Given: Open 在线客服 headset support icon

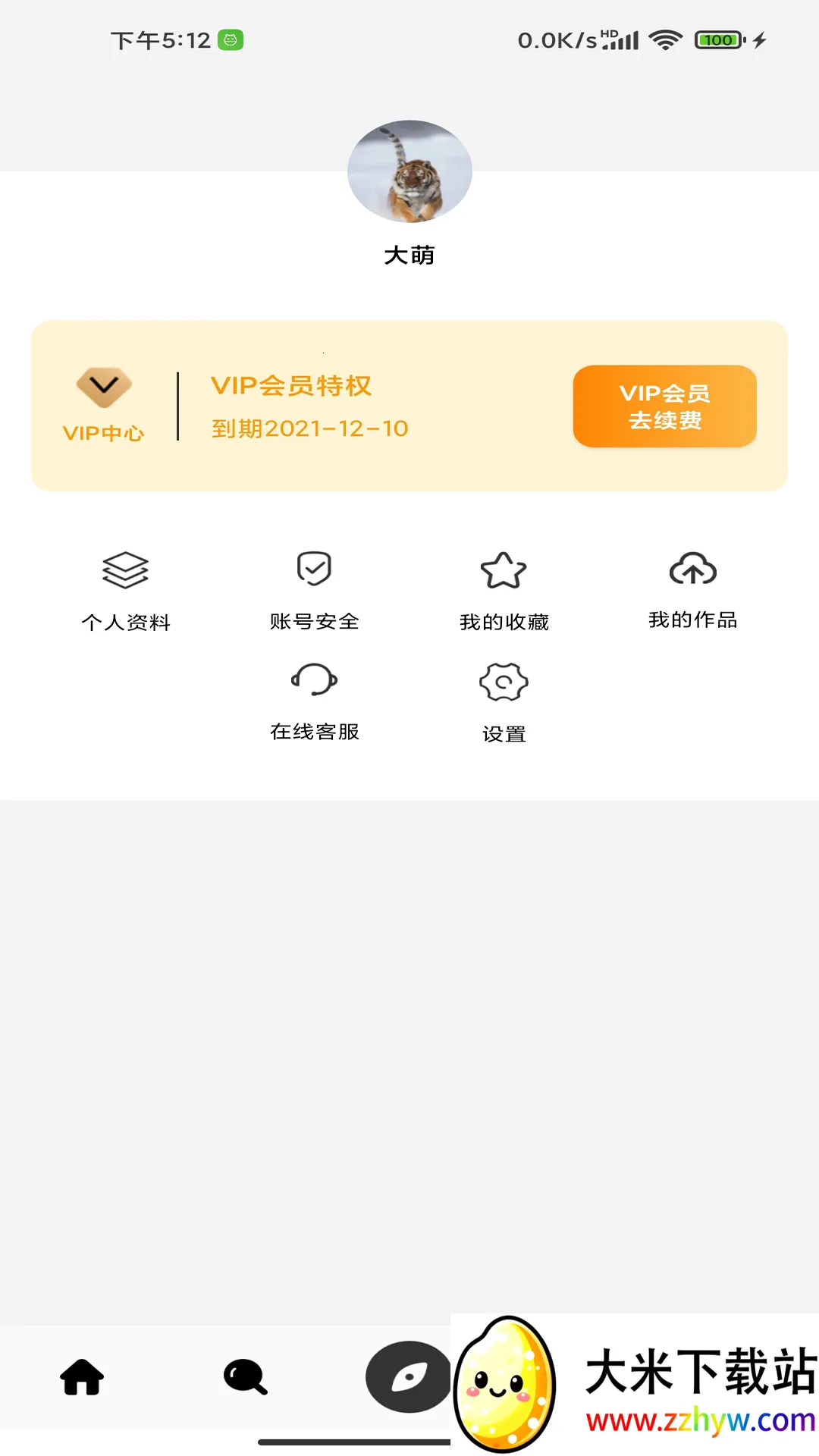Looking at the screenshot, I should (x=315, y=682).
